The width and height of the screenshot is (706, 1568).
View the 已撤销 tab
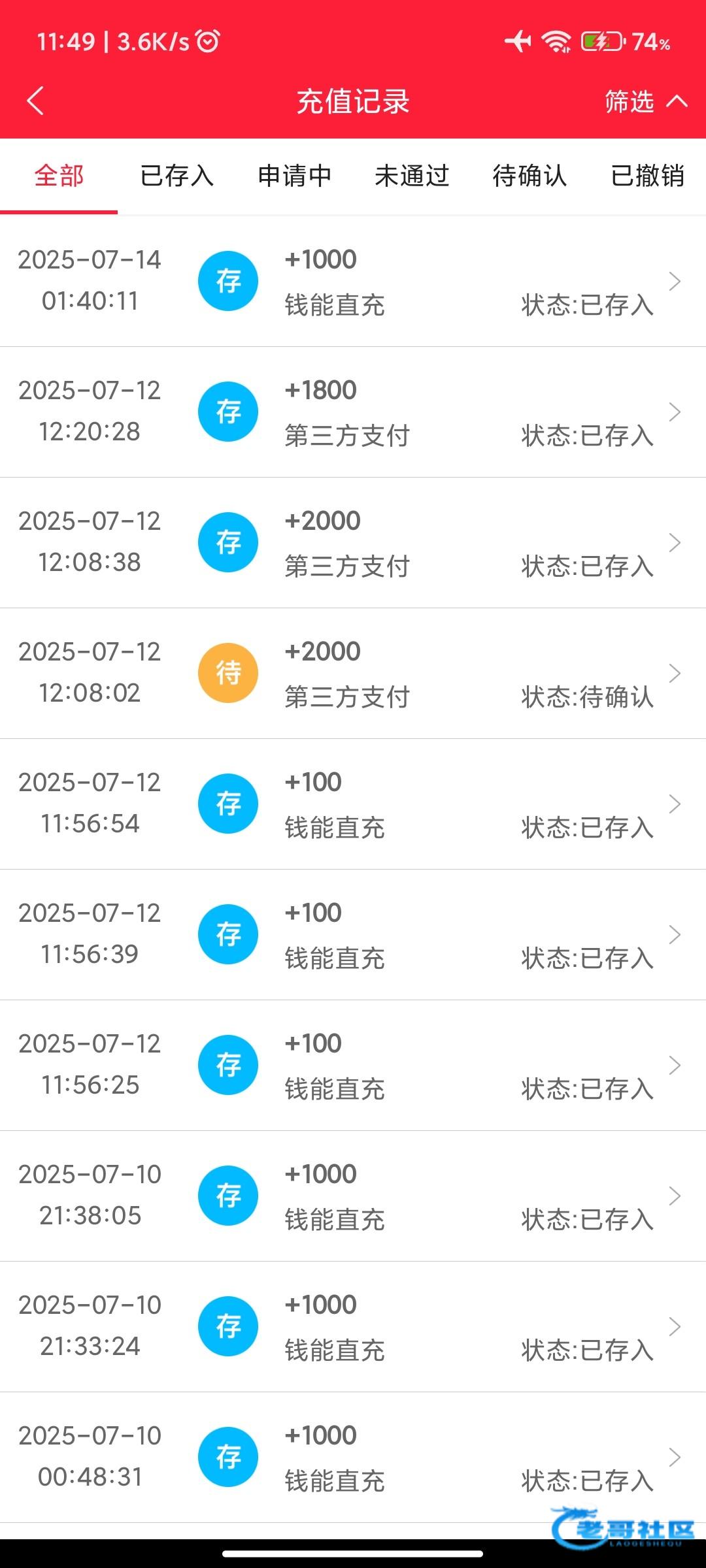[647, 176]
